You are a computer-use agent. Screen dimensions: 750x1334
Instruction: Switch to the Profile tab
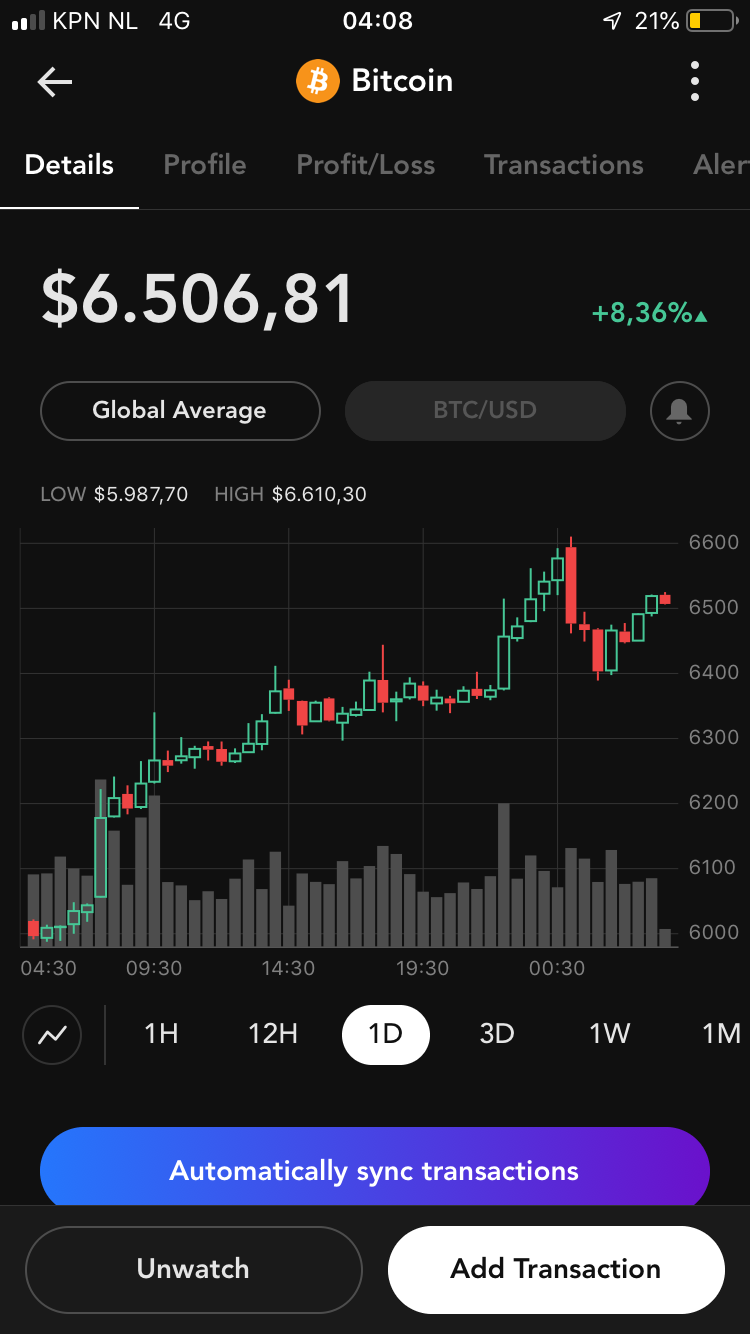205,165
